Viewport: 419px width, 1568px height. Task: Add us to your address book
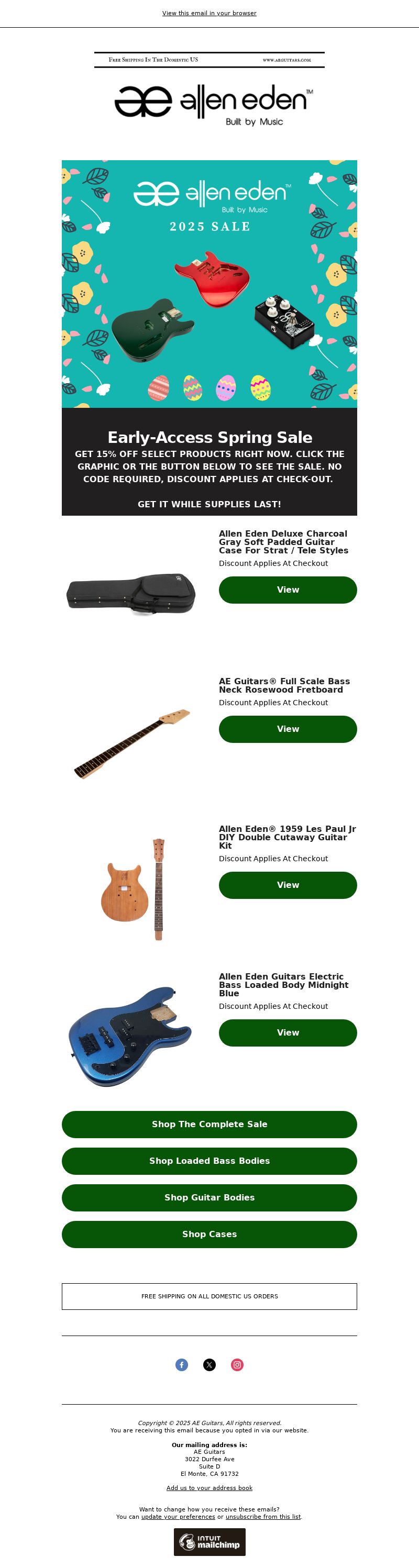point(209,1488)
